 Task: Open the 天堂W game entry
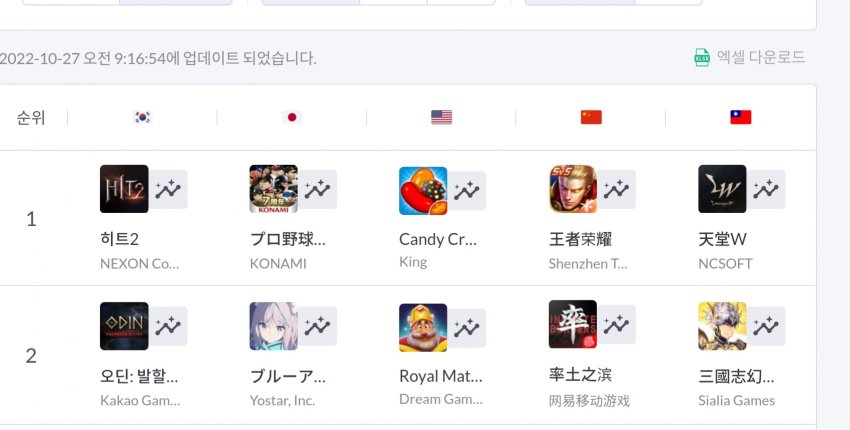(722, 189)
